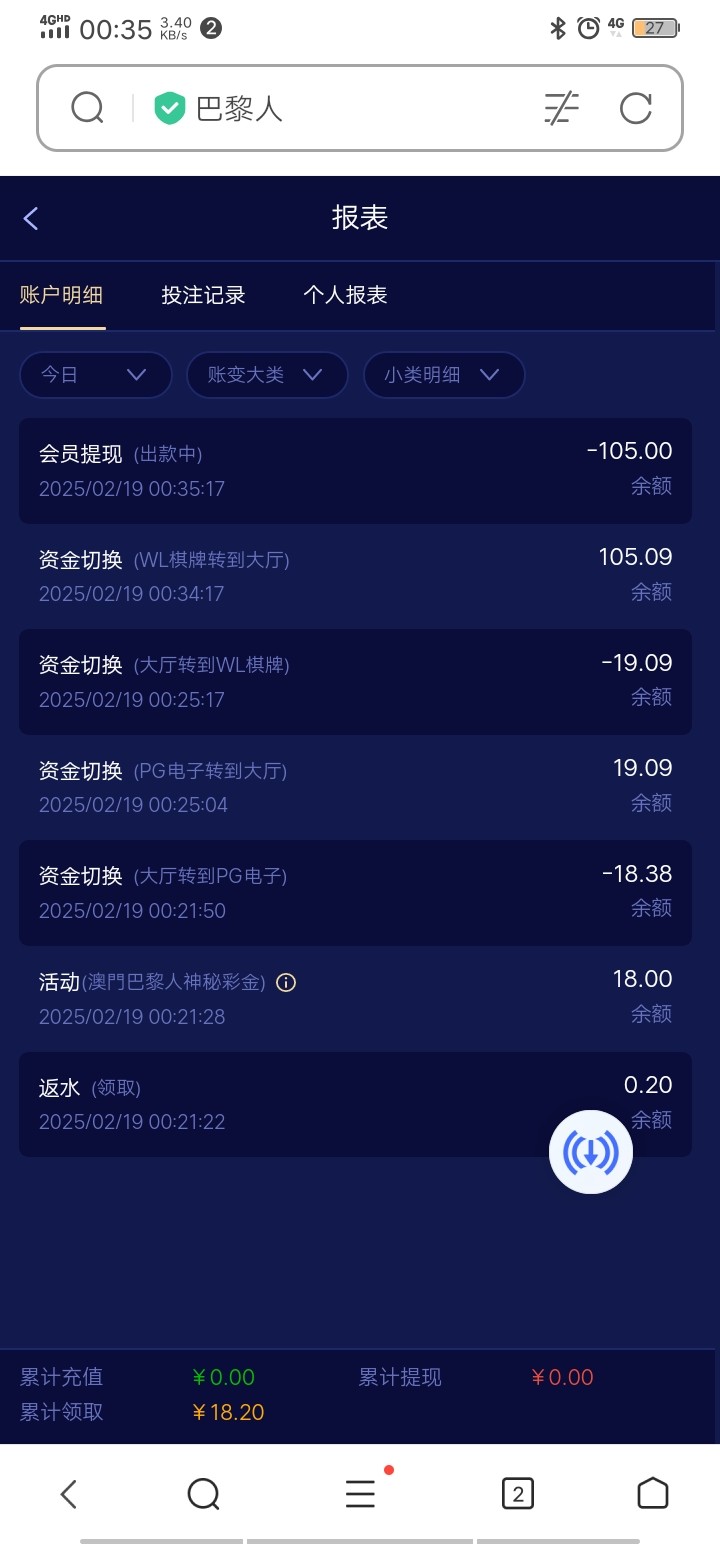This screenshot has width=720, height=1544.
Task: Expand the 小类明细 dropdown
Action: (444, 375)
